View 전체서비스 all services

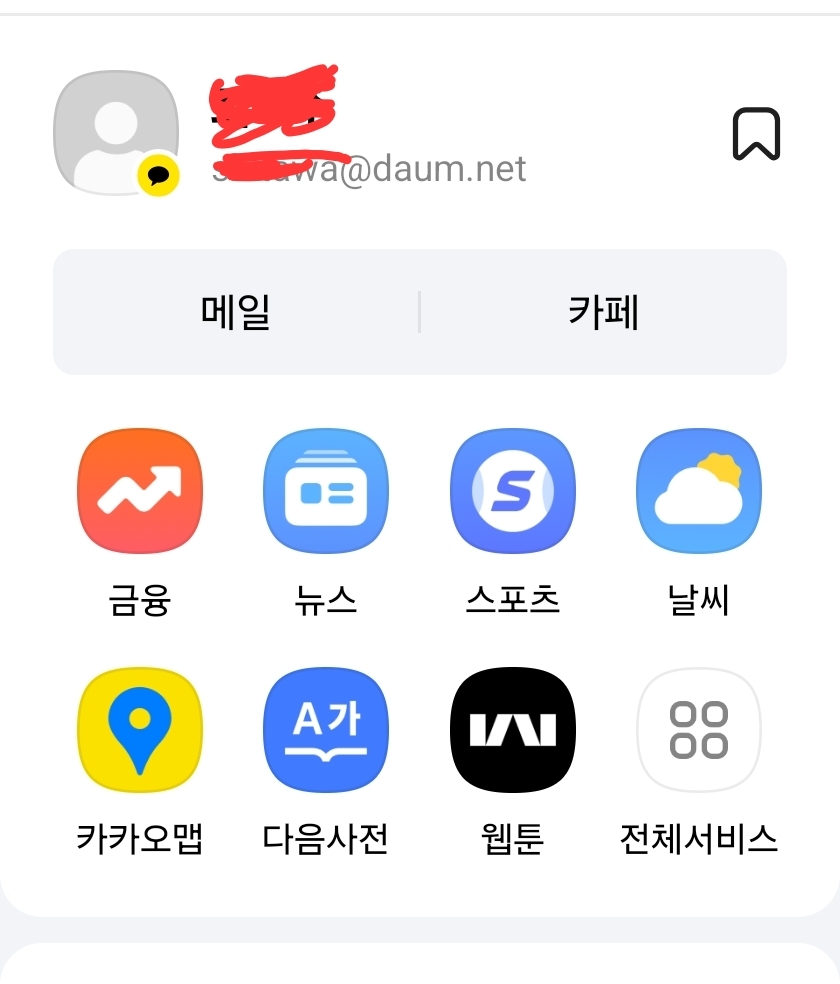(699, 730)
